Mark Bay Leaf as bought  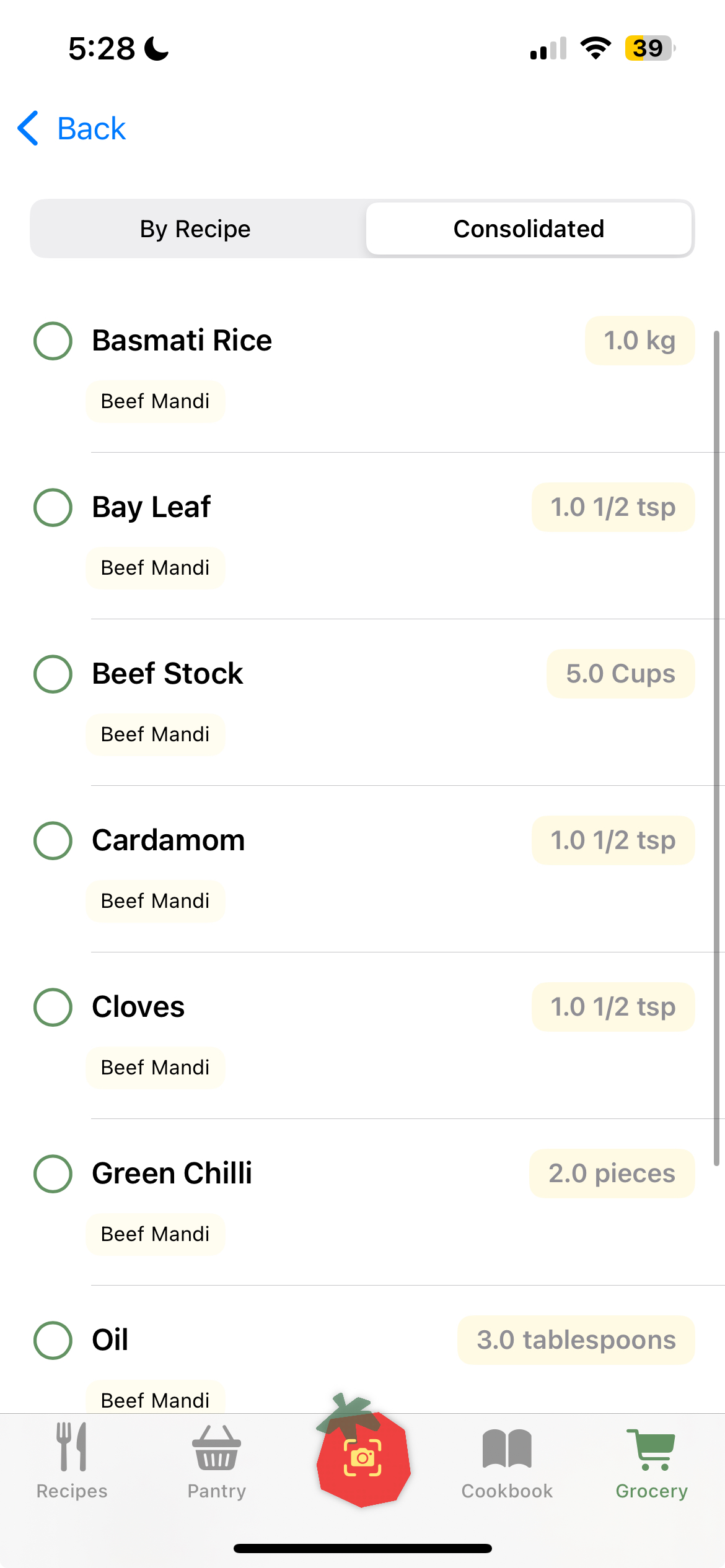(53, 507)
